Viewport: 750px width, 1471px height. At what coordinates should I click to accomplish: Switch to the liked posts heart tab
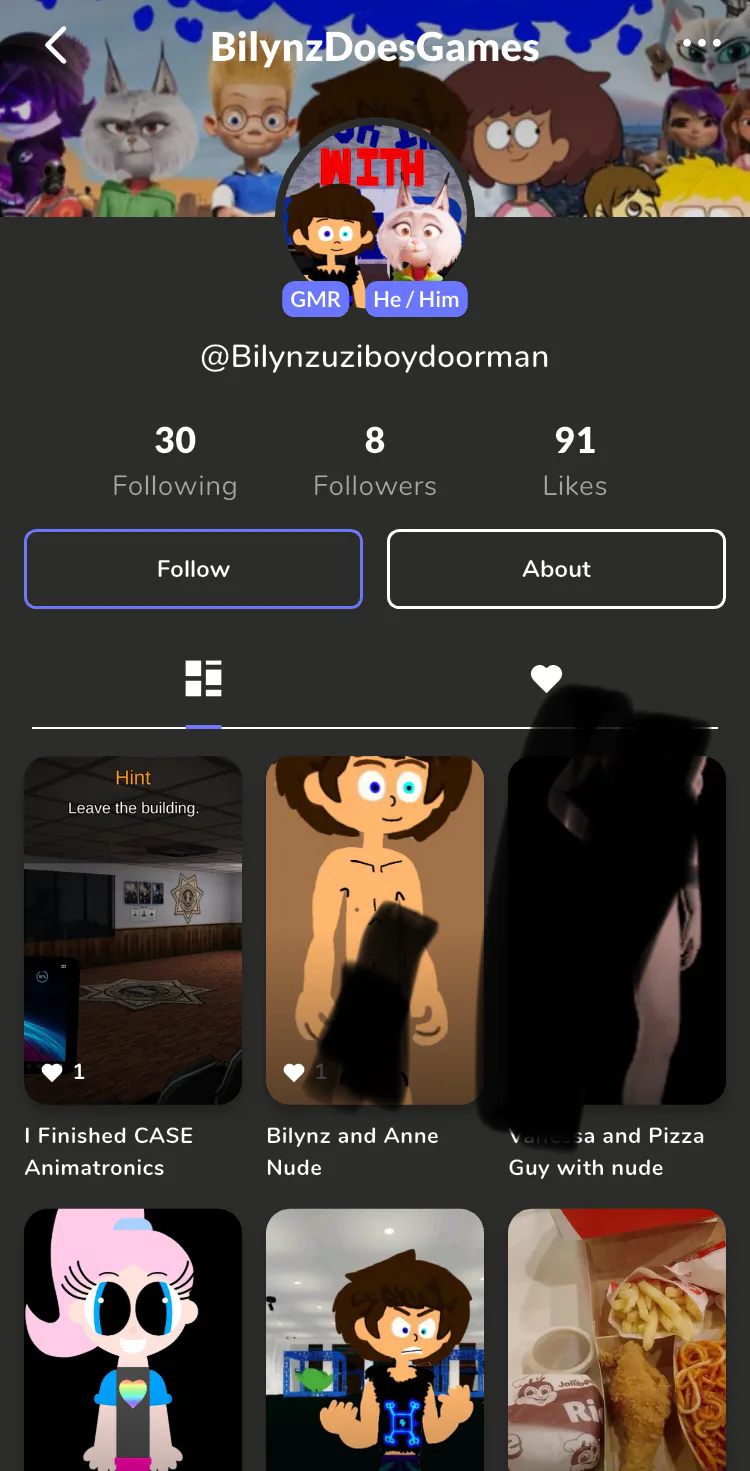[x=546, y=679]
